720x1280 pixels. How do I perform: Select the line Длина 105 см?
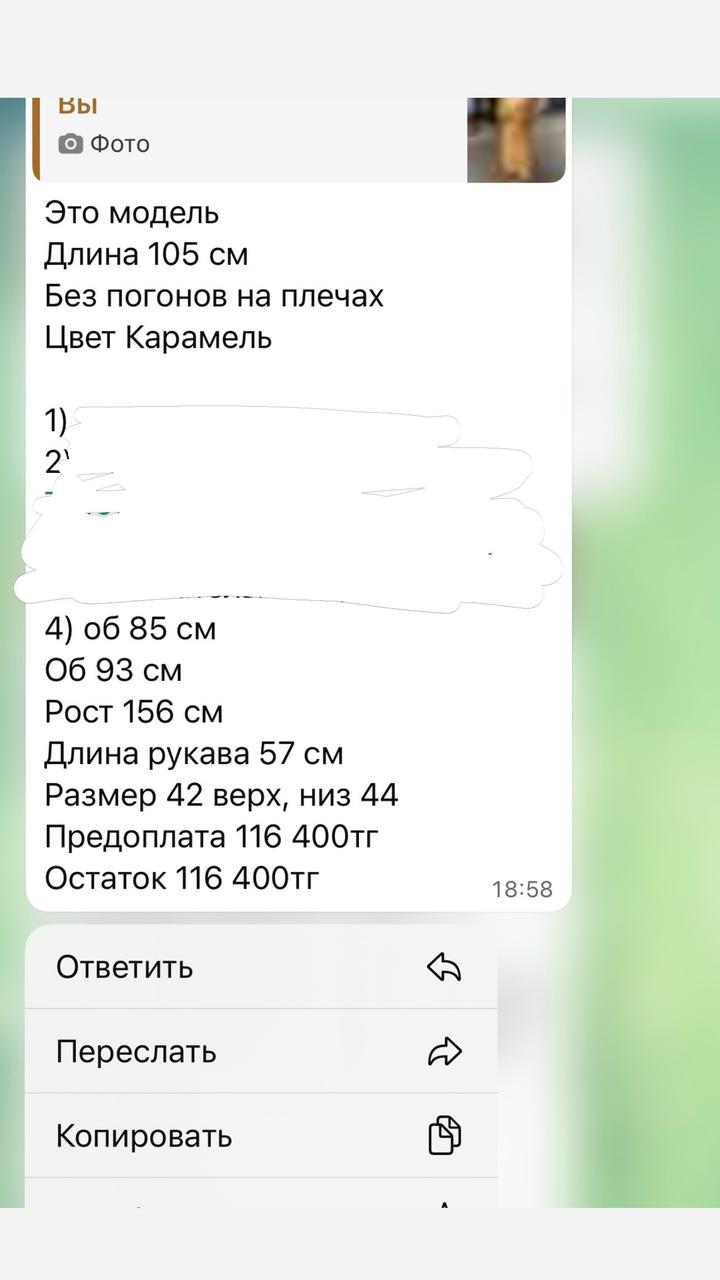click(145, 254)
